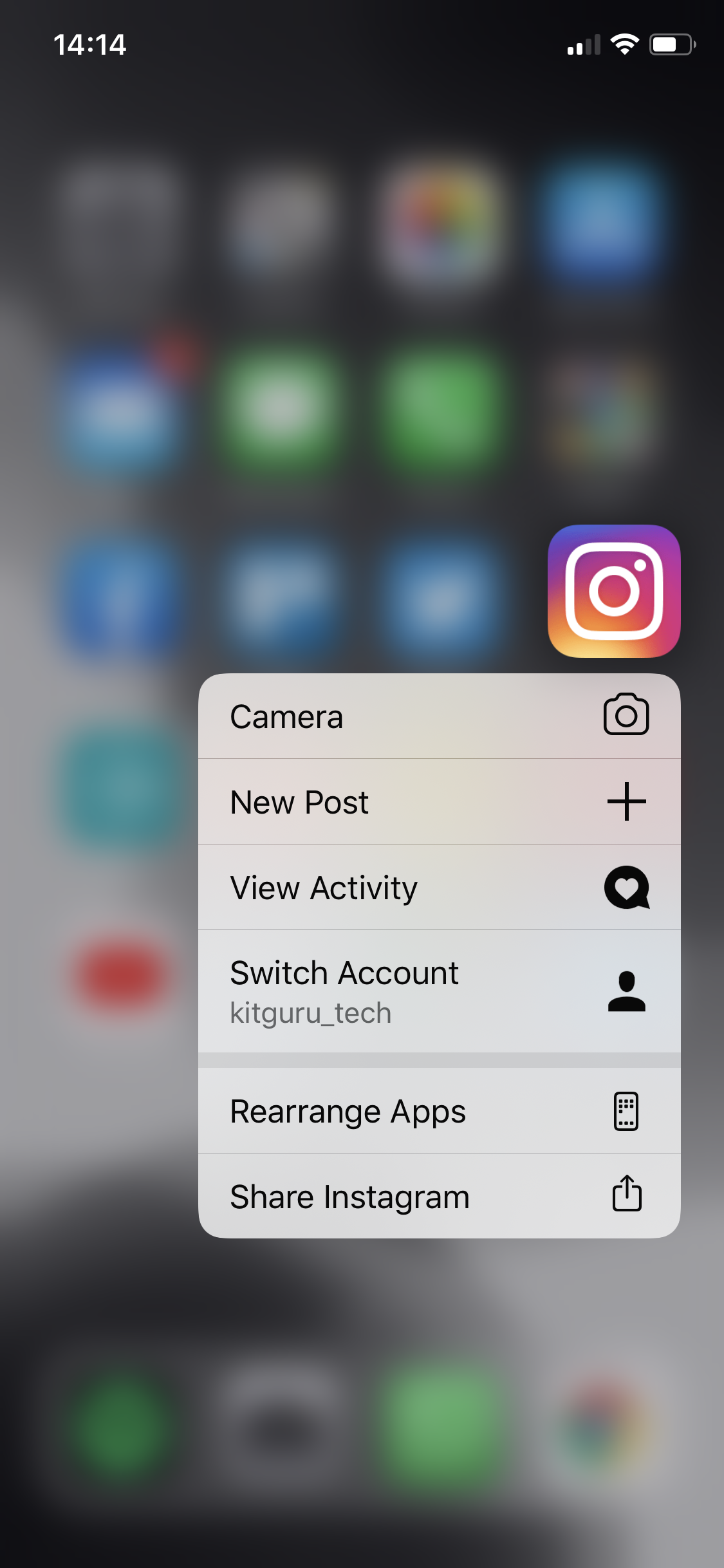Switch Account to kitguru_tech
Image resolution: width=724 pixels, height=1568 pixels.
439,991
